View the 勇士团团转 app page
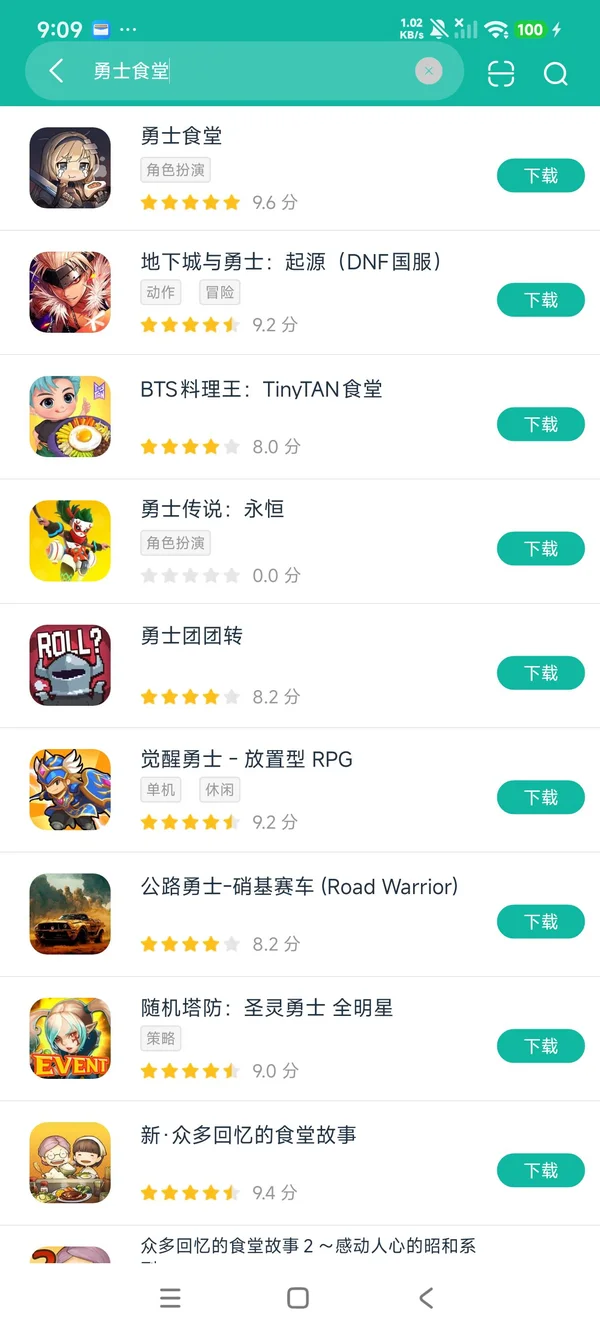Image resolution: width=600 pixels, height=1333 pixels. (191, 636)
